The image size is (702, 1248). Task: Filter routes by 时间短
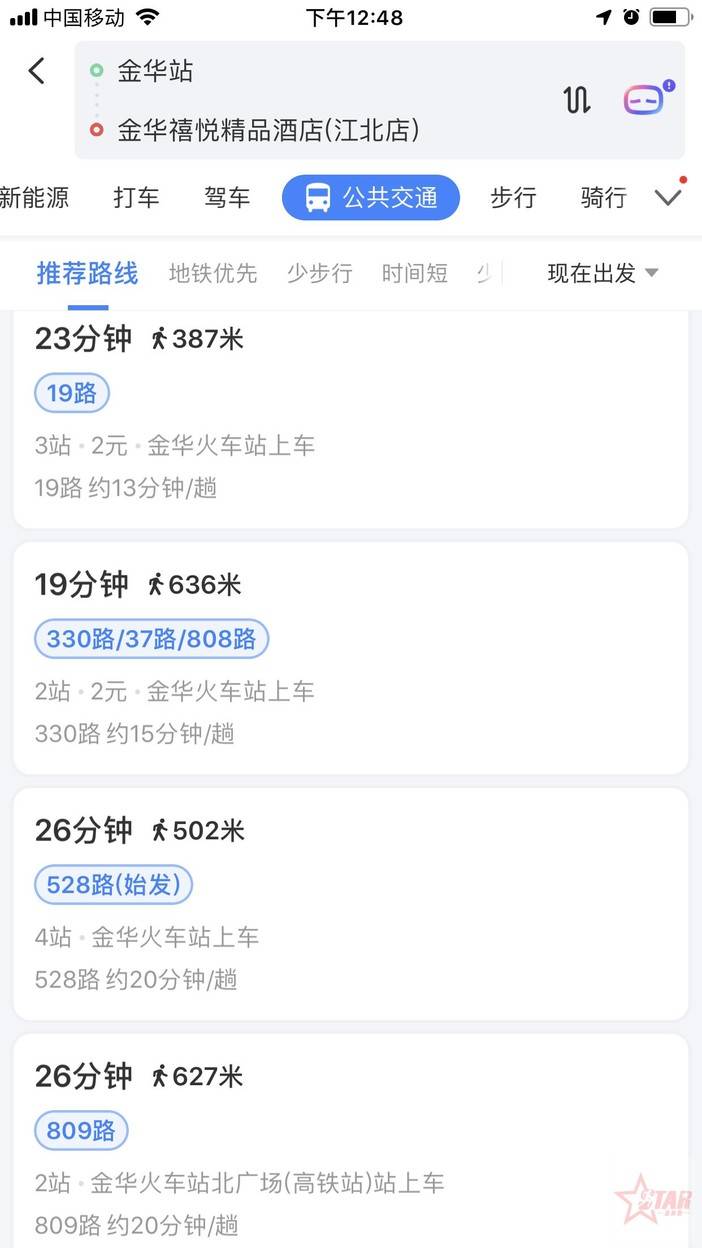pyautogui.click(x=414, y=273)
